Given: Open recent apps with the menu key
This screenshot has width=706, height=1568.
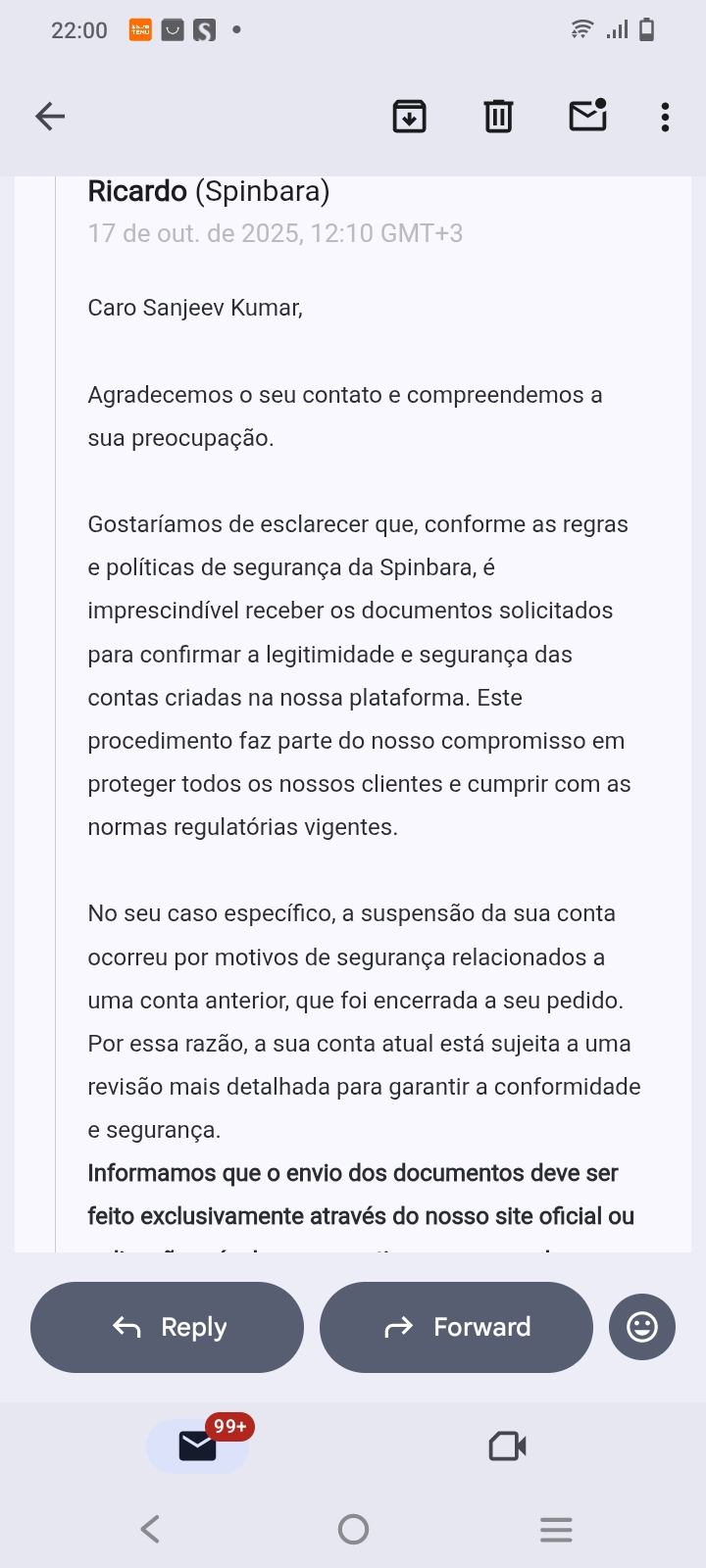Looking at the screenshot, I should pyautogui.click(x=555, y=1527).
